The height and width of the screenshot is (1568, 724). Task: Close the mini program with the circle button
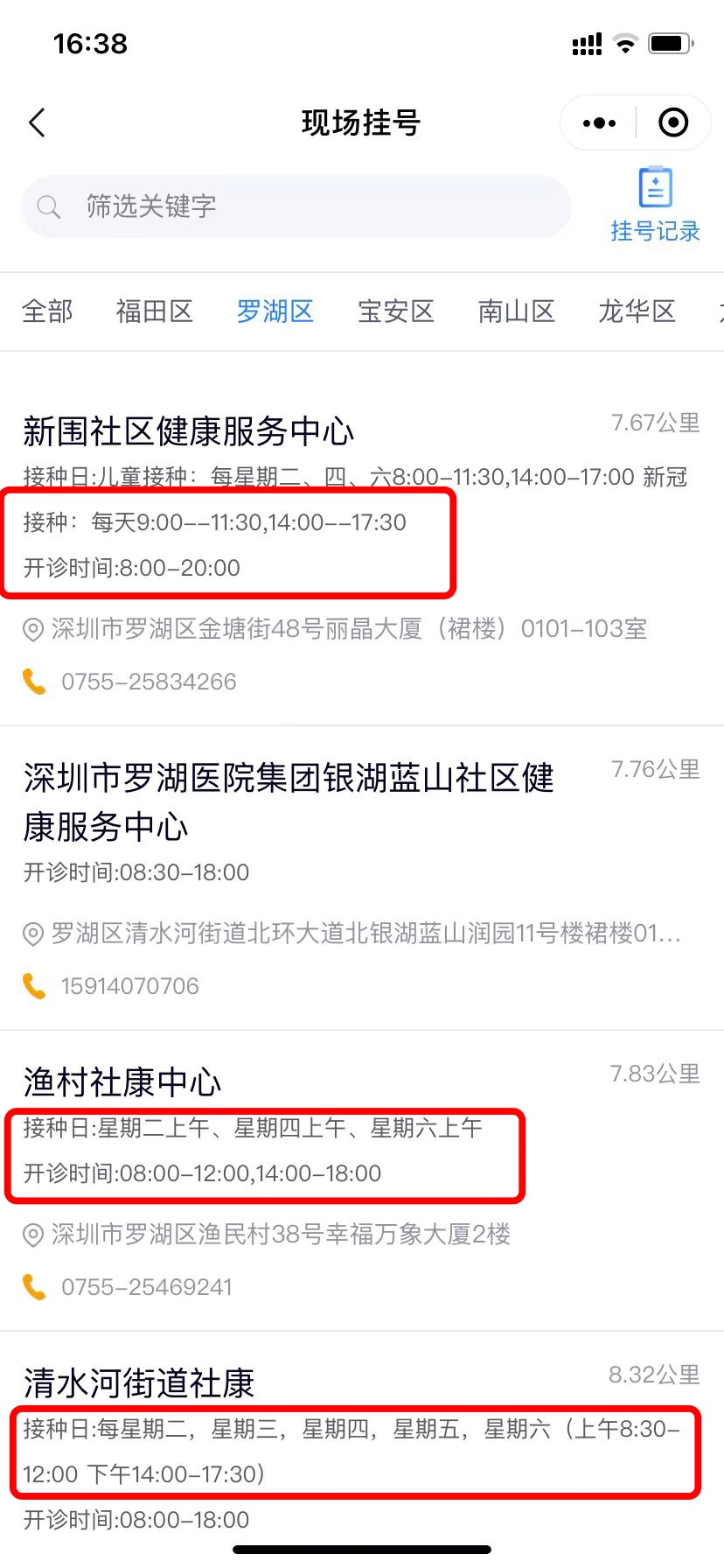click(x=672, y=123)
